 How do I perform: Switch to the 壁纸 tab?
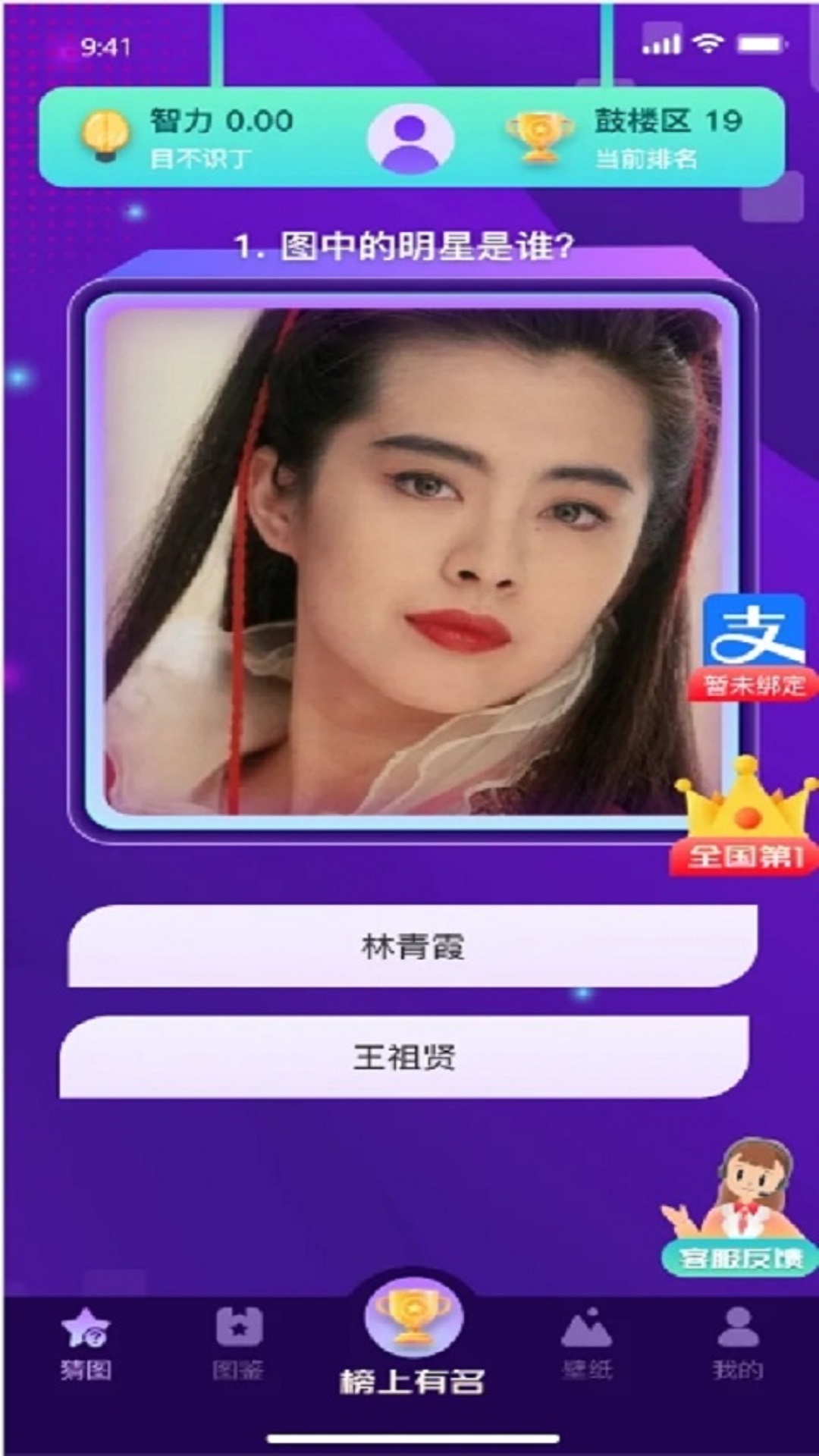586,1345
